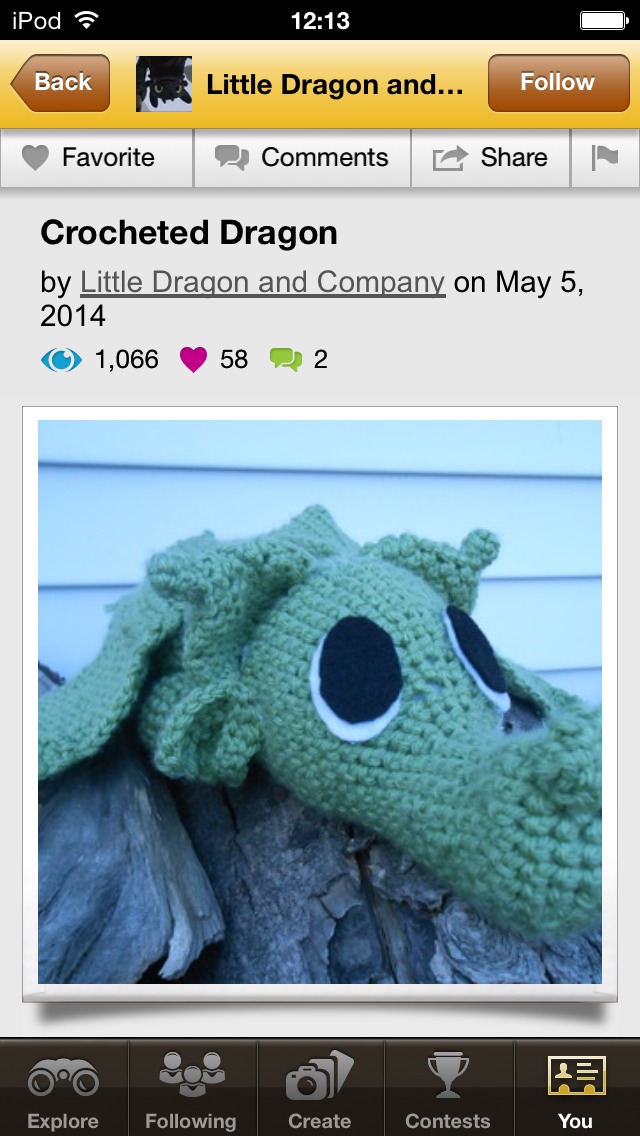
Task: Go back using the Back button
Action: (x=60, y=83)
